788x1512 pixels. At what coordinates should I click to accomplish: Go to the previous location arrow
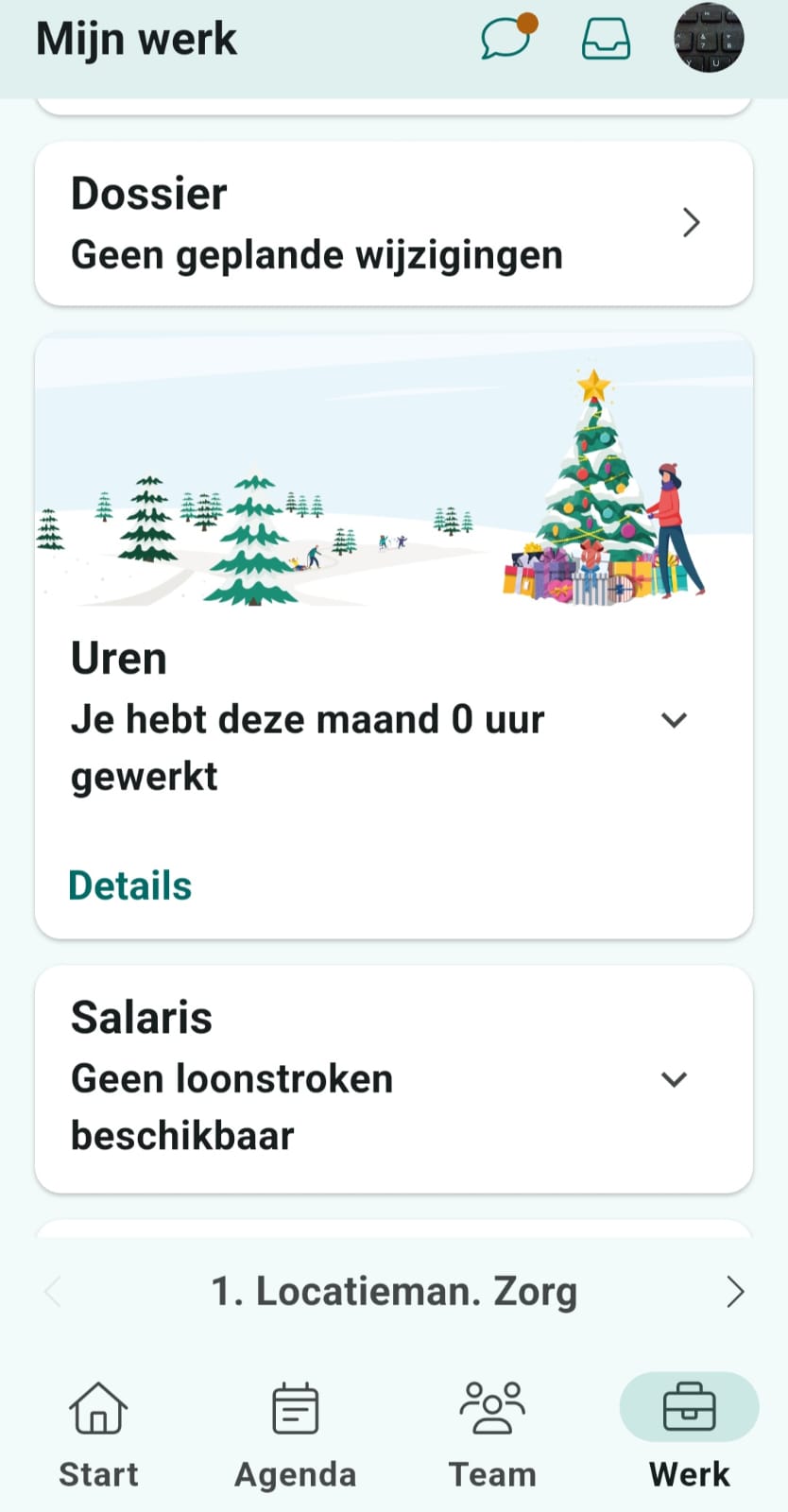[53, 1292]
